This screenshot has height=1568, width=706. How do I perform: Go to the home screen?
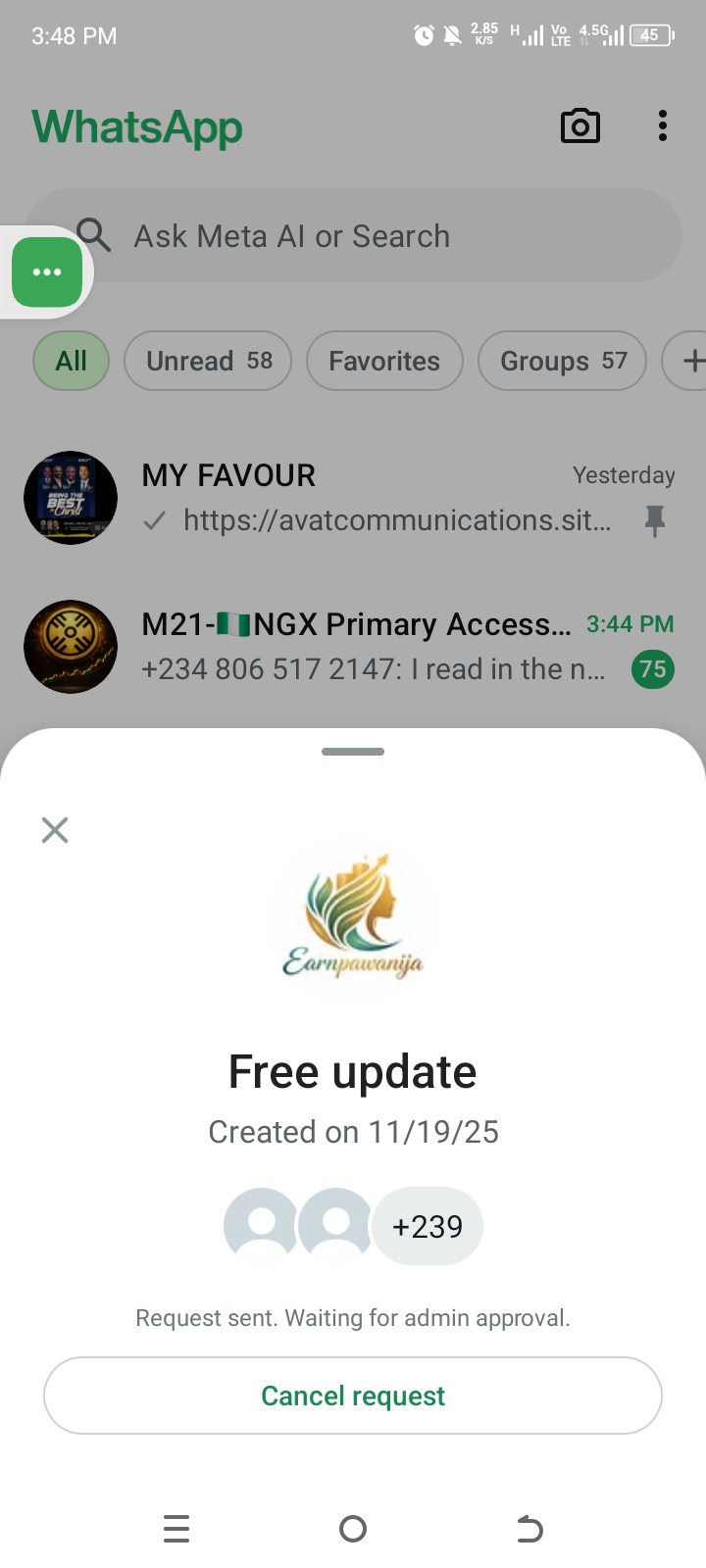[353, 1529]
